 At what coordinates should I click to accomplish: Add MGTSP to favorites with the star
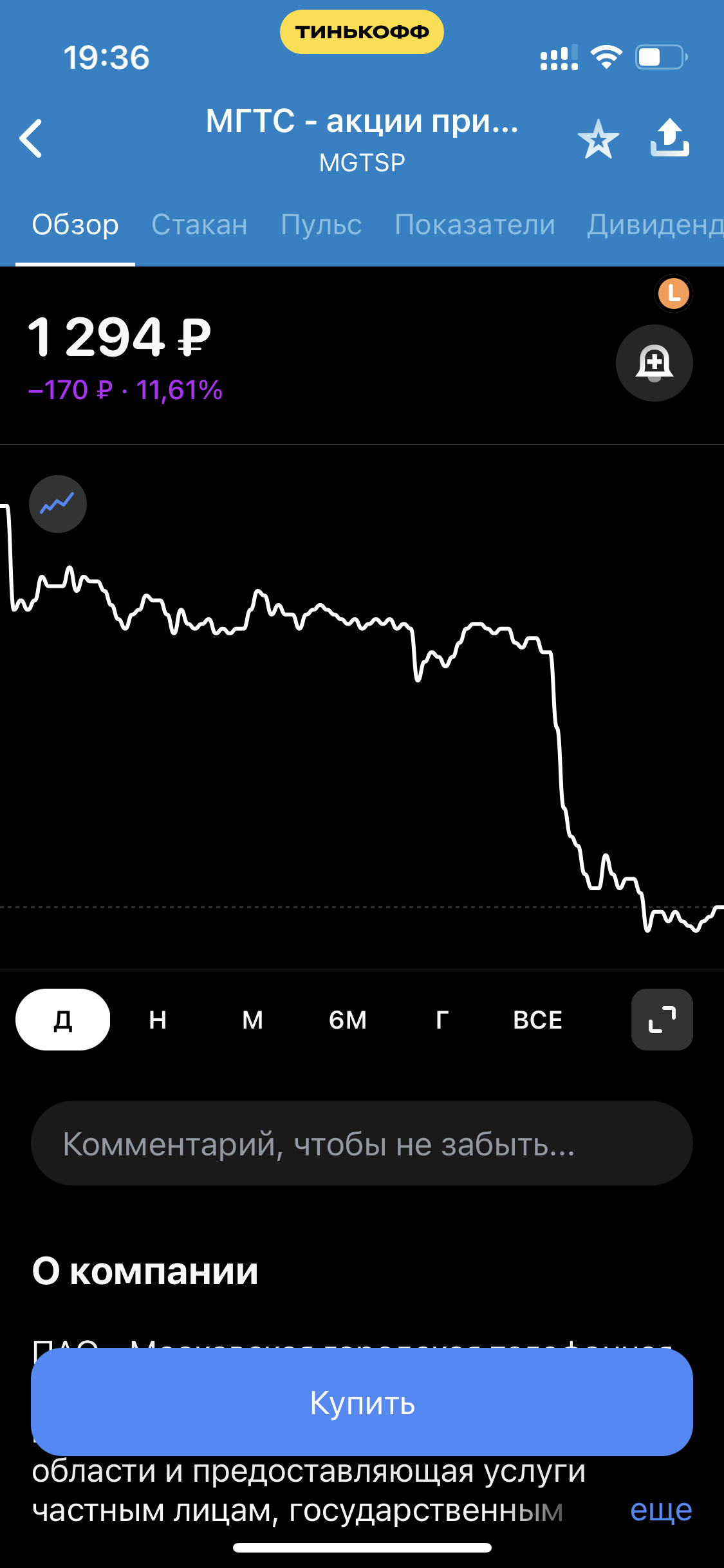[x=598, y=139]
